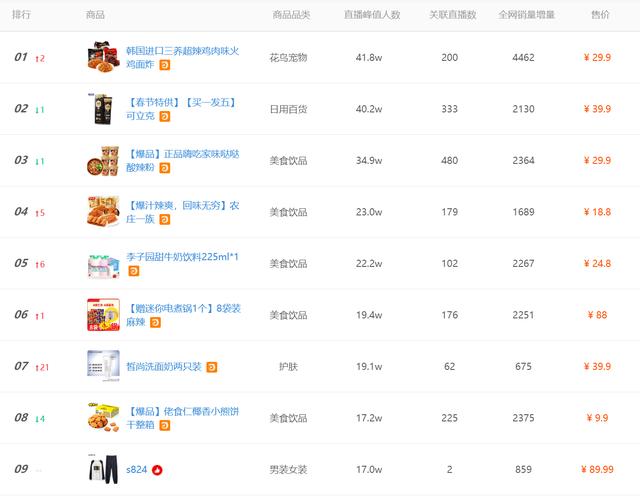Open the 正品嗨吃家味哒哒酸辣粉 product link
The height and width of the screenshot is (502, 640).
[184, 153]
